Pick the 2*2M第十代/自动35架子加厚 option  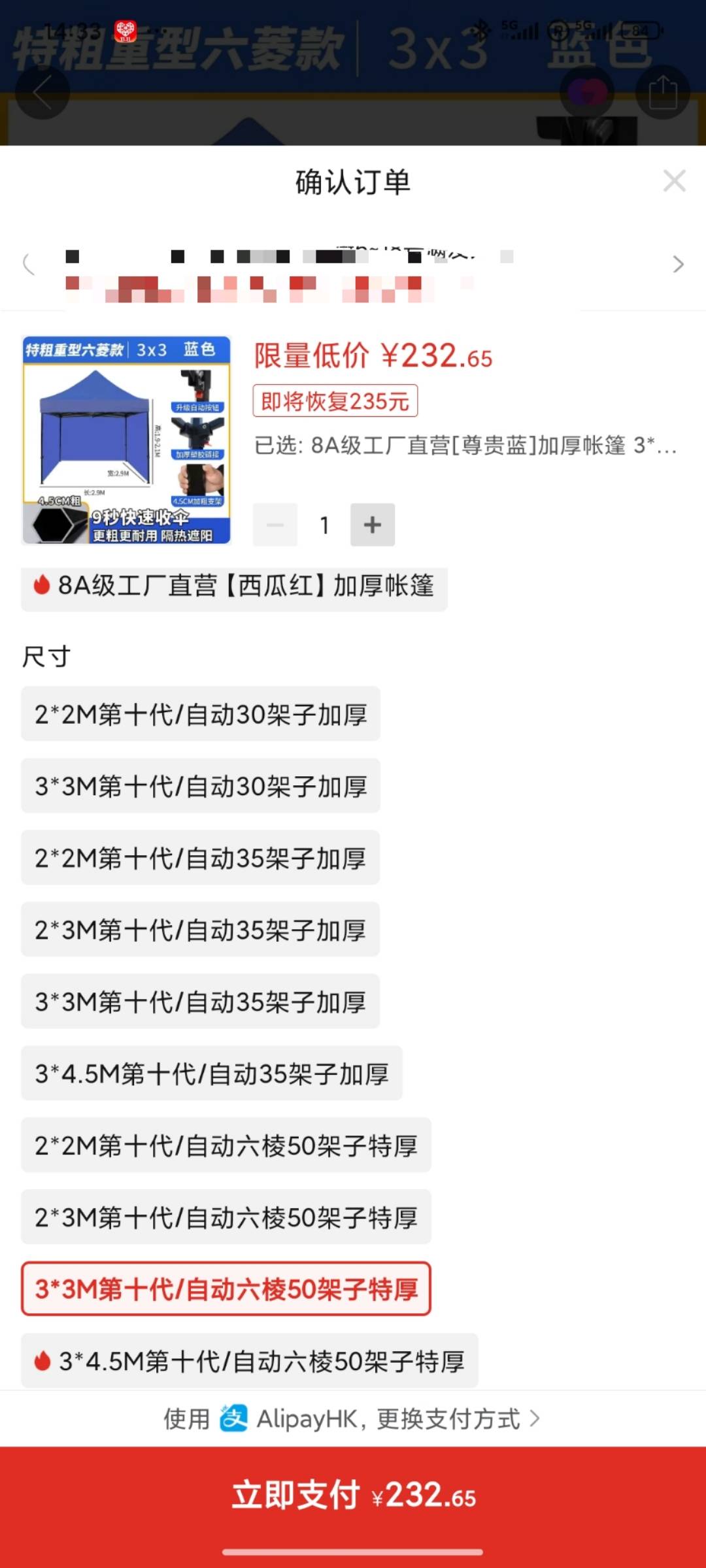pos(200,858)
